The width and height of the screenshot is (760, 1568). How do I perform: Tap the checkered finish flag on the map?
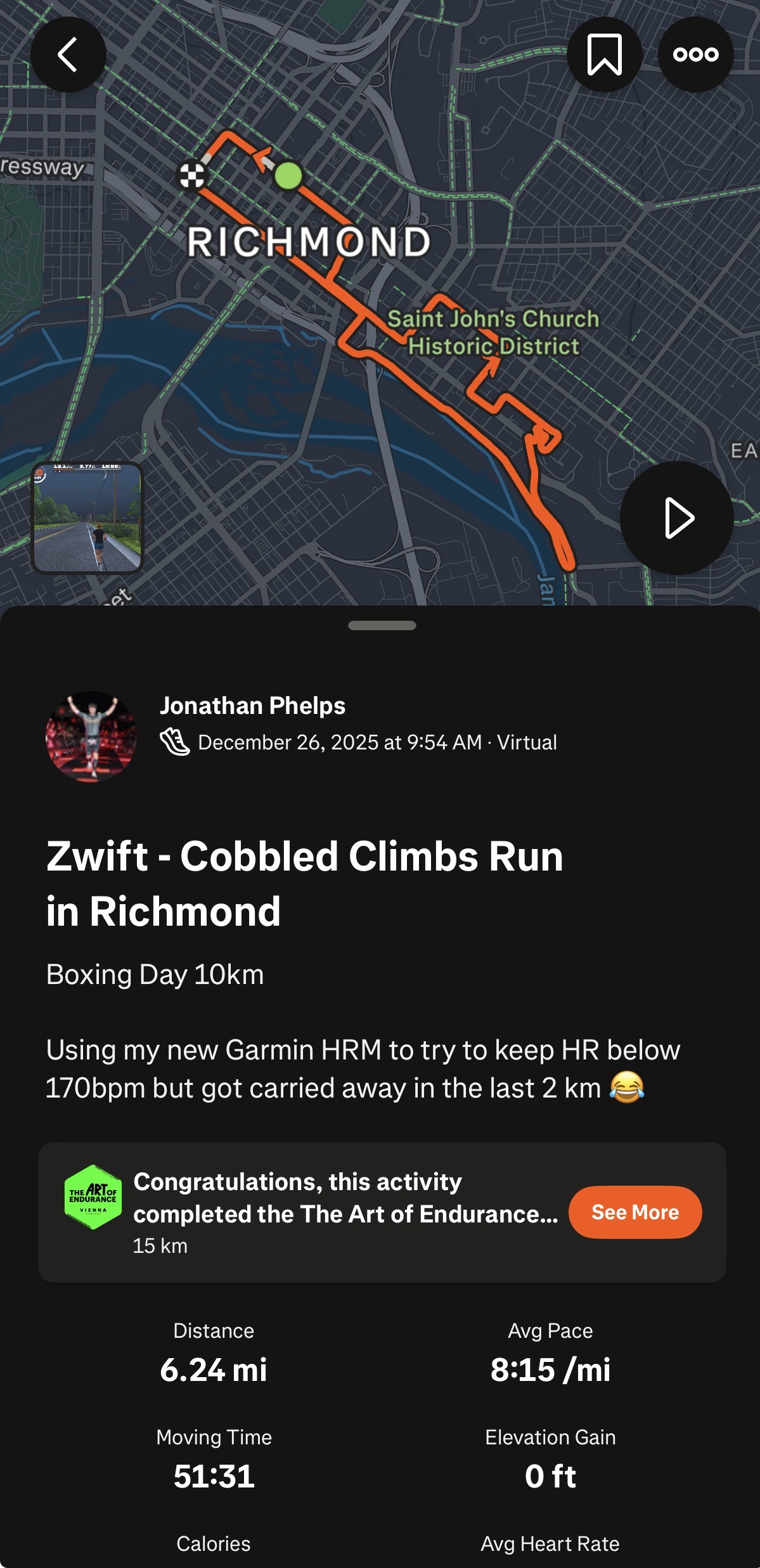point(192,176)
